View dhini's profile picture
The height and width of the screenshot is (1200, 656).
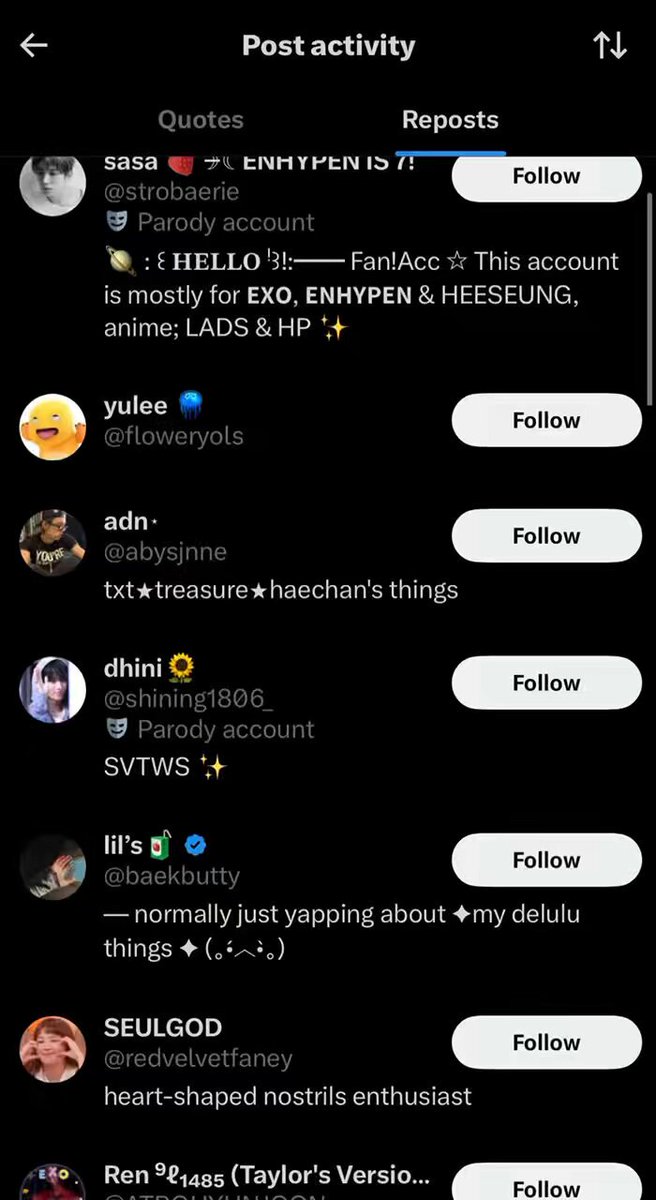click(x=53, y=690)
